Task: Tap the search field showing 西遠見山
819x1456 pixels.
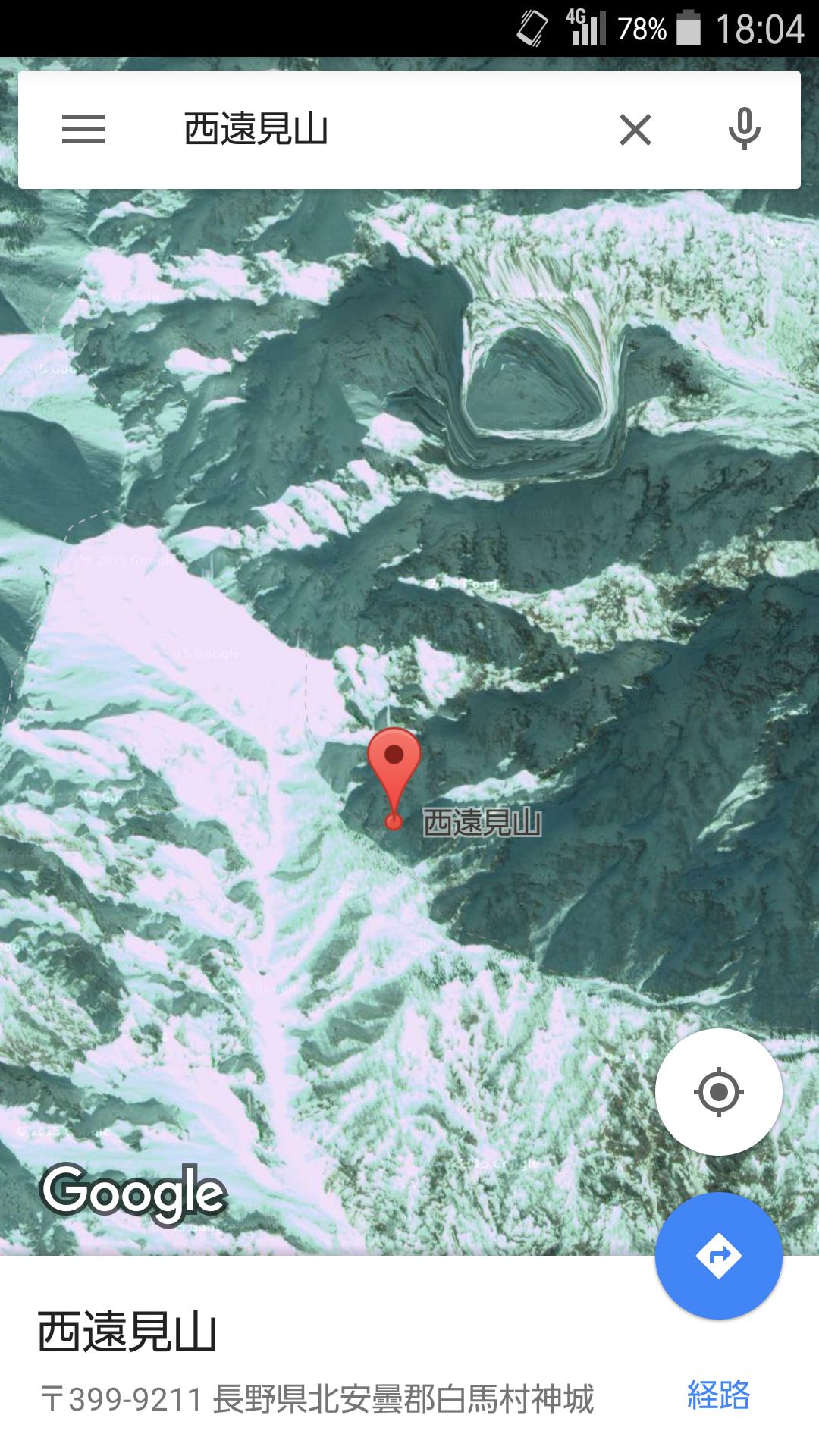Action: [x=379, y=129]
